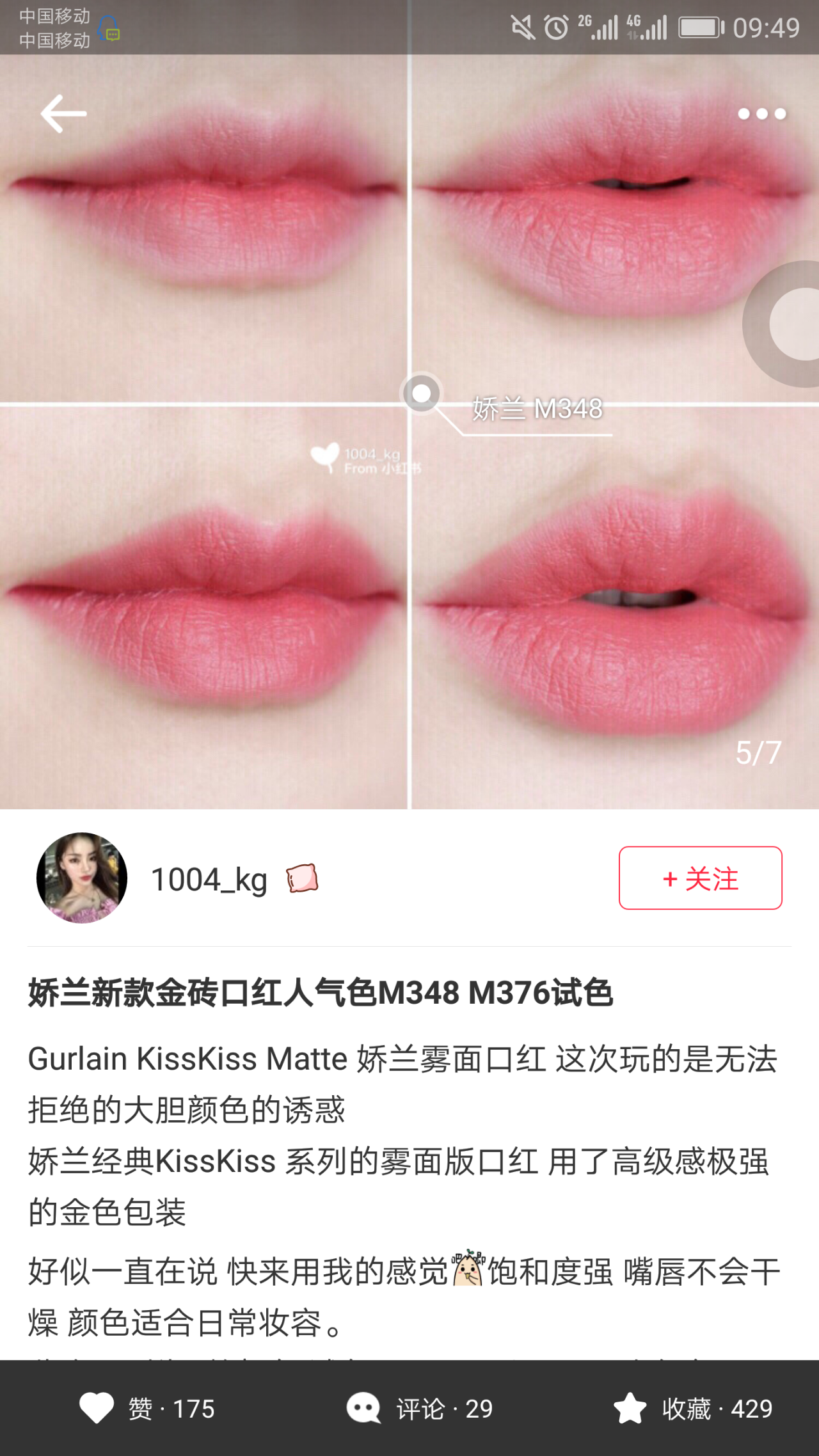Open the three-dot overflow menu
The image size is (819, 1456).
(761, 114)
